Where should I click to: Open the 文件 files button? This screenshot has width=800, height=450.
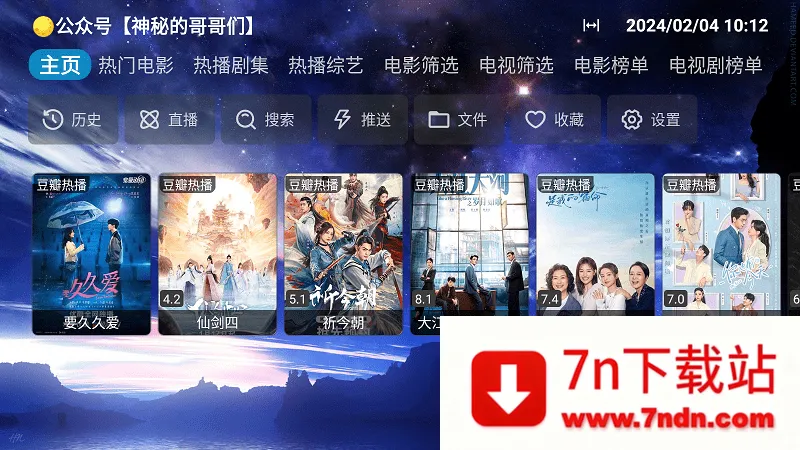coord(458,120)
